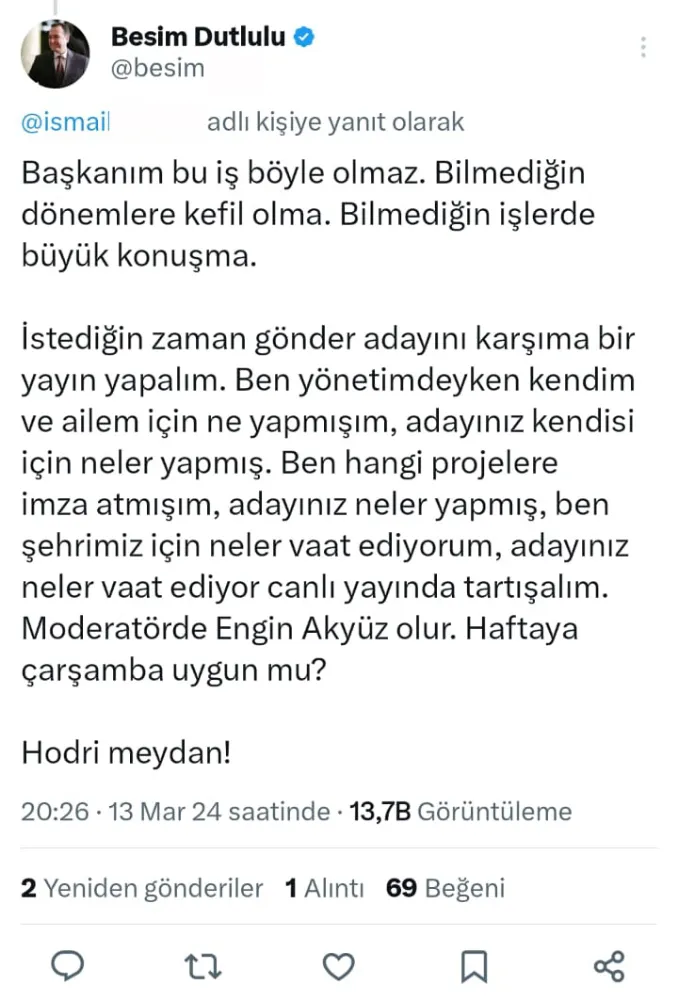This screenshot has height=1000, width=677.
Task: Retweet this post
Action: tap(203, 965)
